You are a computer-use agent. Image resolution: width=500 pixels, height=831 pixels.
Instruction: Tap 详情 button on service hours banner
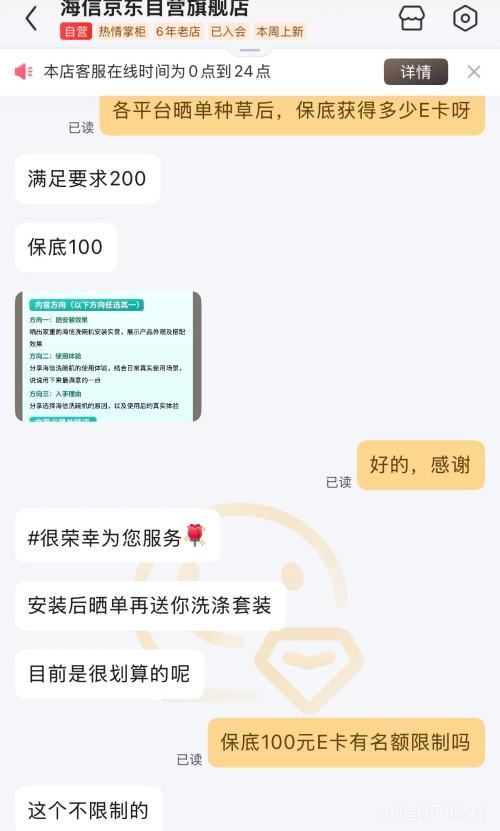pos(416,72)
